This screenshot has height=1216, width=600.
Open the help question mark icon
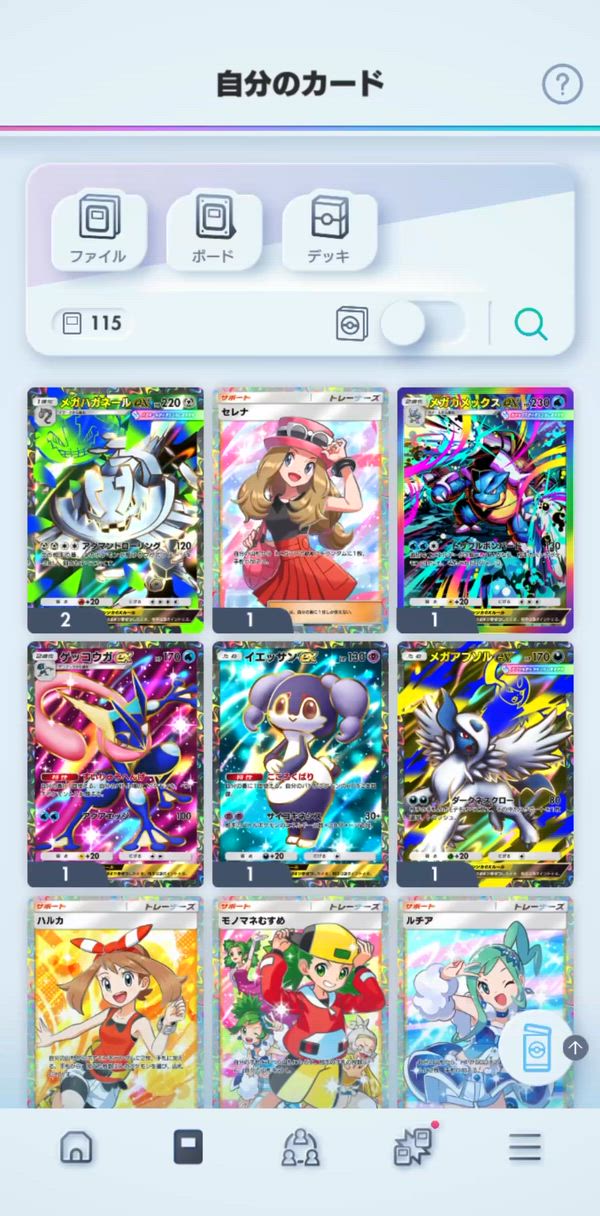point(562,85)
